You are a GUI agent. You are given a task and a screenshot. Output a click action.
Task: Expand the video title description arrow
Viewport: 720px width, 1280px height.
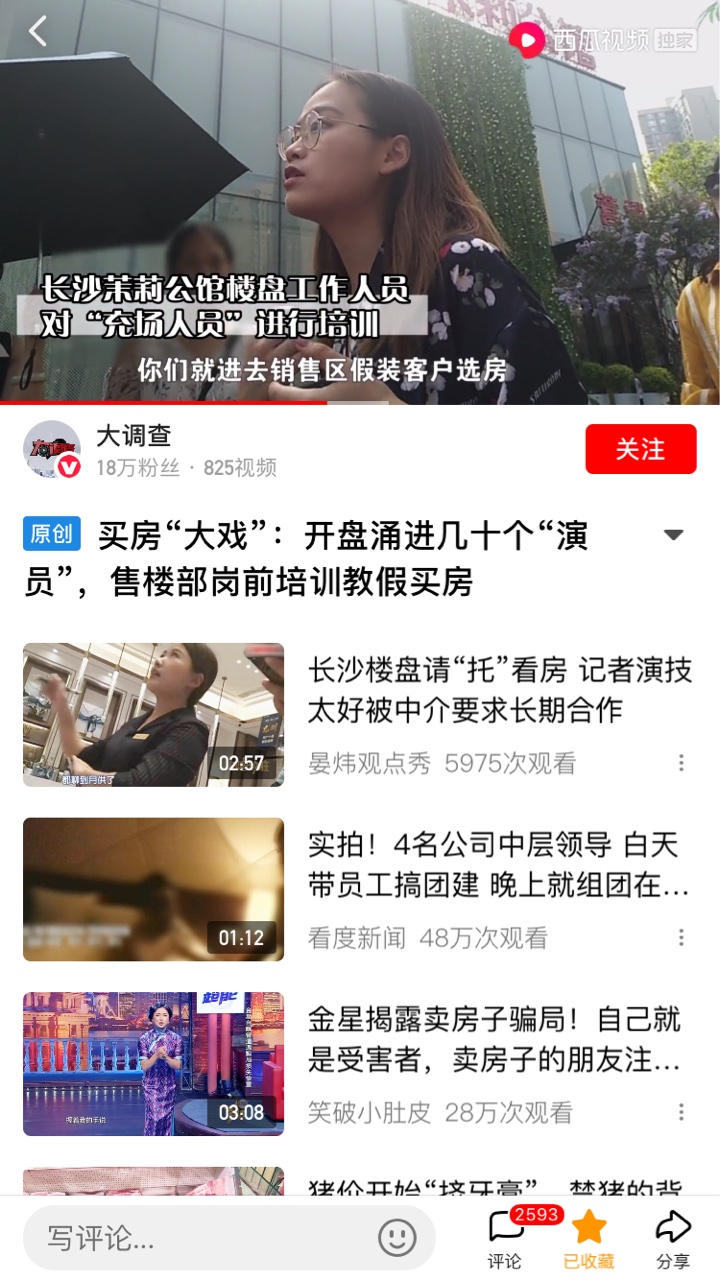[x=673, y=534]
